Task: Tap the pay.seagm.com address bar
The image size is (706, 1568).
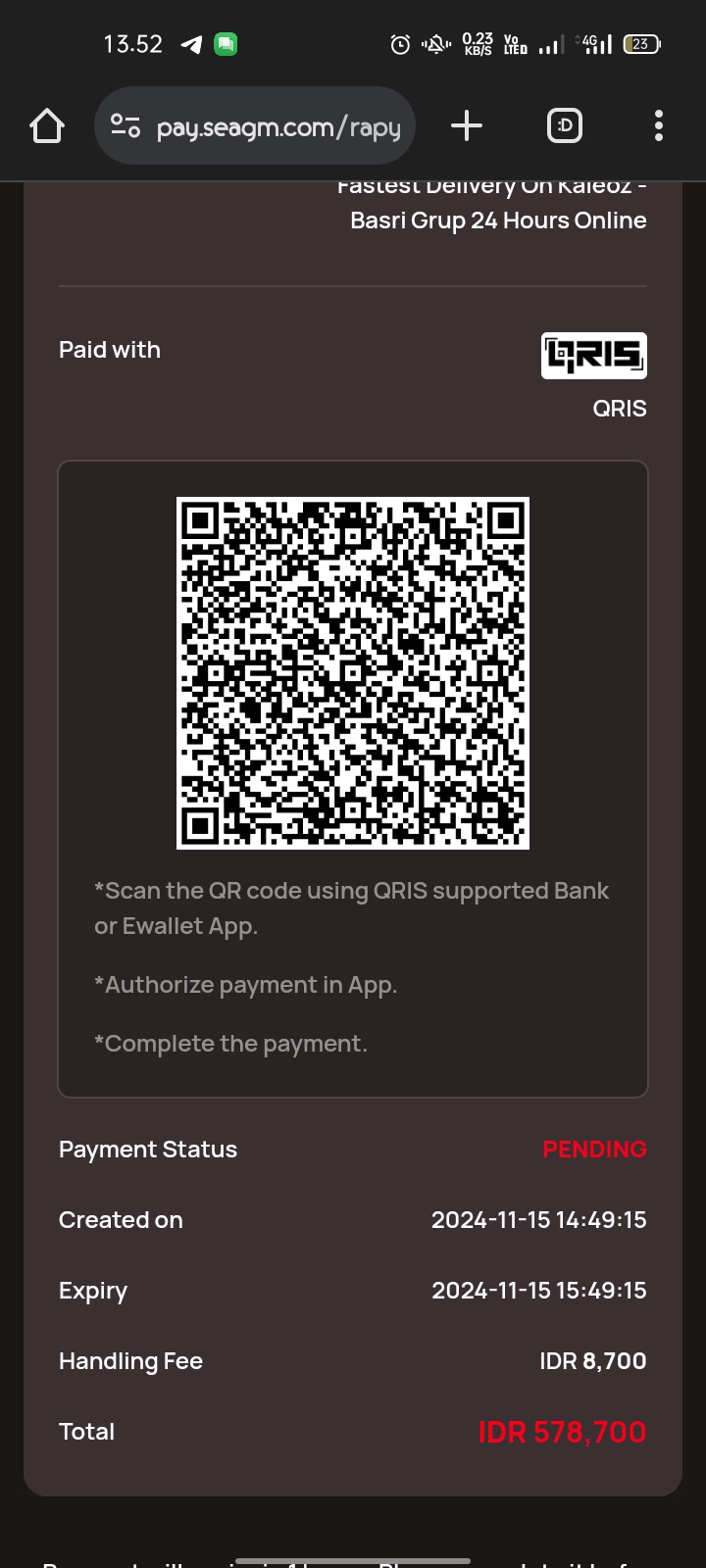Action: tap(278, 126)
